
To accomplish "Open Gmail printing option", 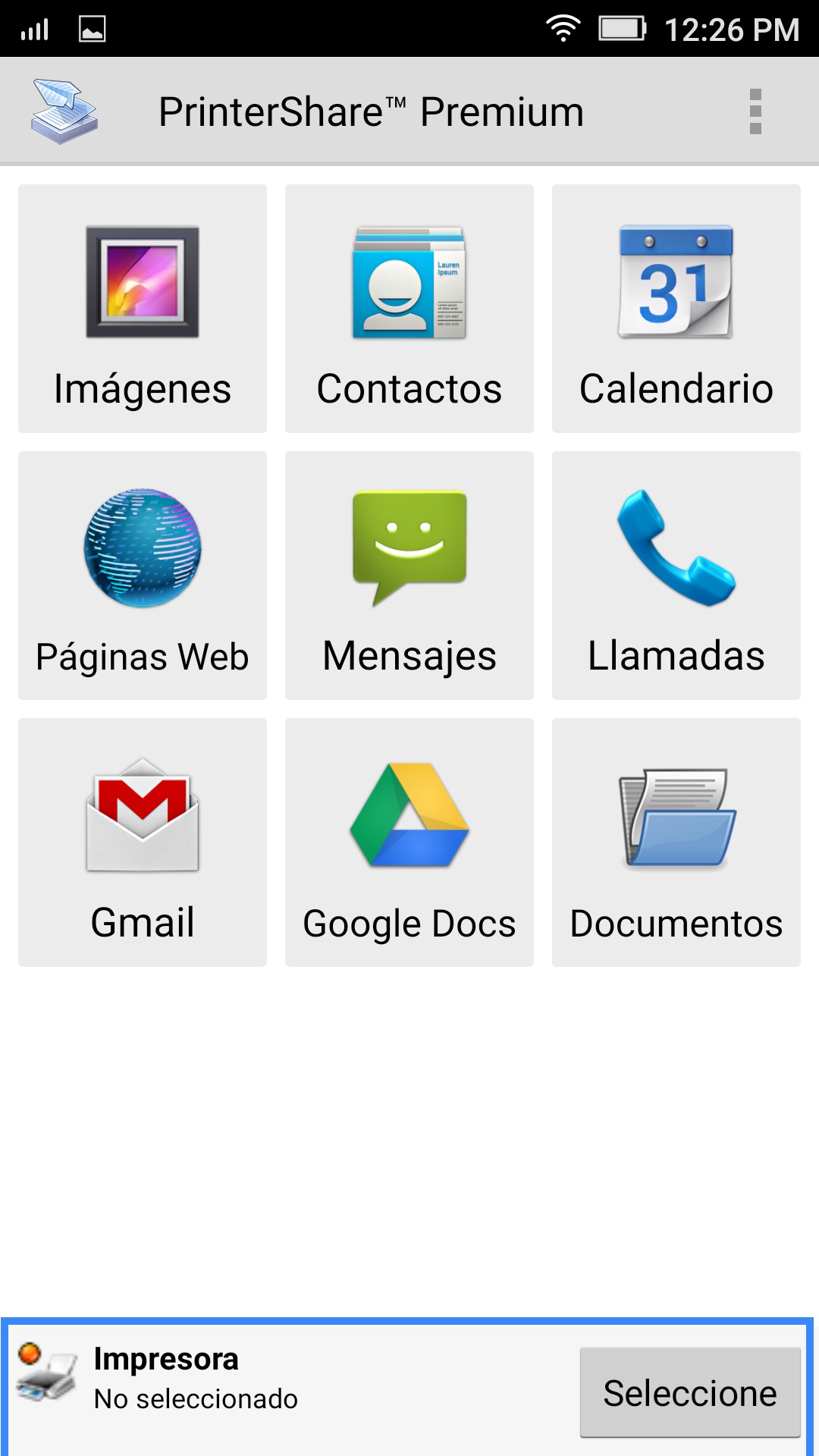I will 143,843.
